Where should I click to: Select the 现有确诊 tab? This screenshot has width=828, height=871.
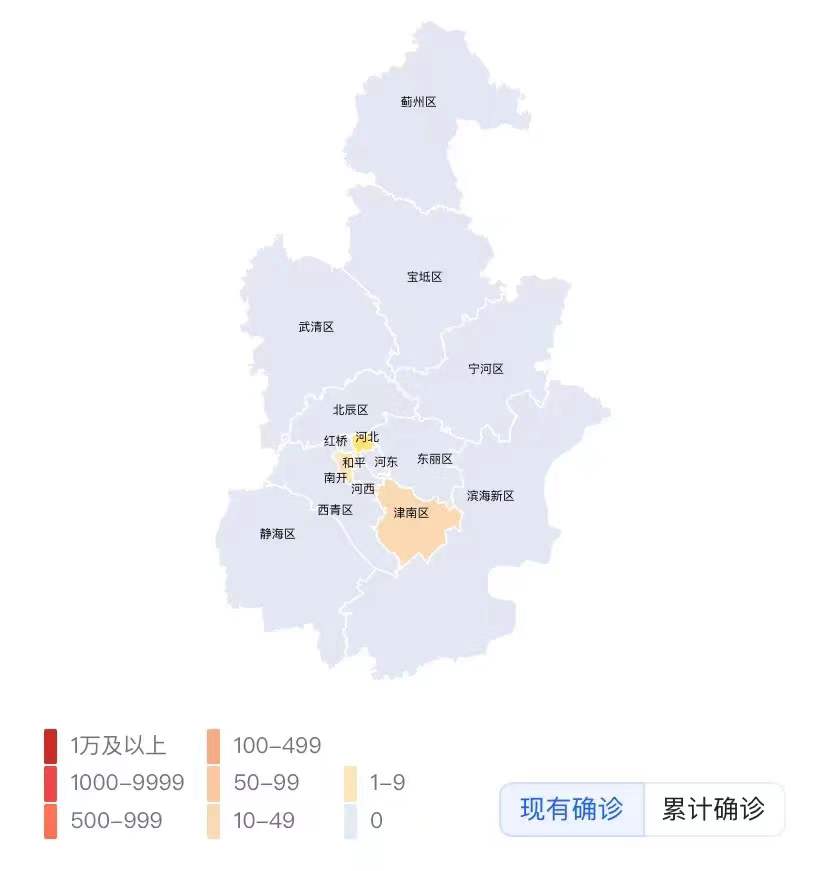572,809
